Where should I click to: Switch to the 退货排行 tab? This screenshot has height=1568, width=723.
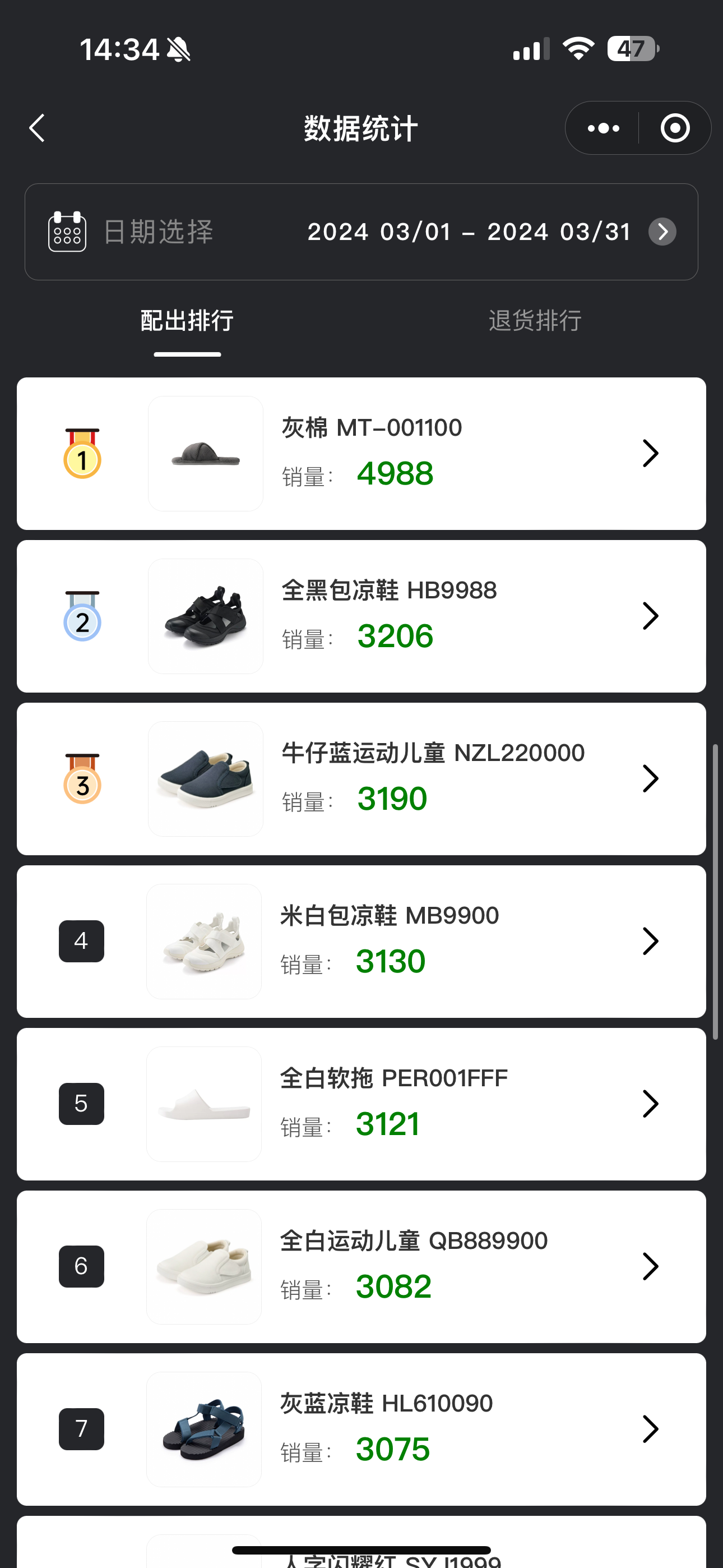click(535, 321)
